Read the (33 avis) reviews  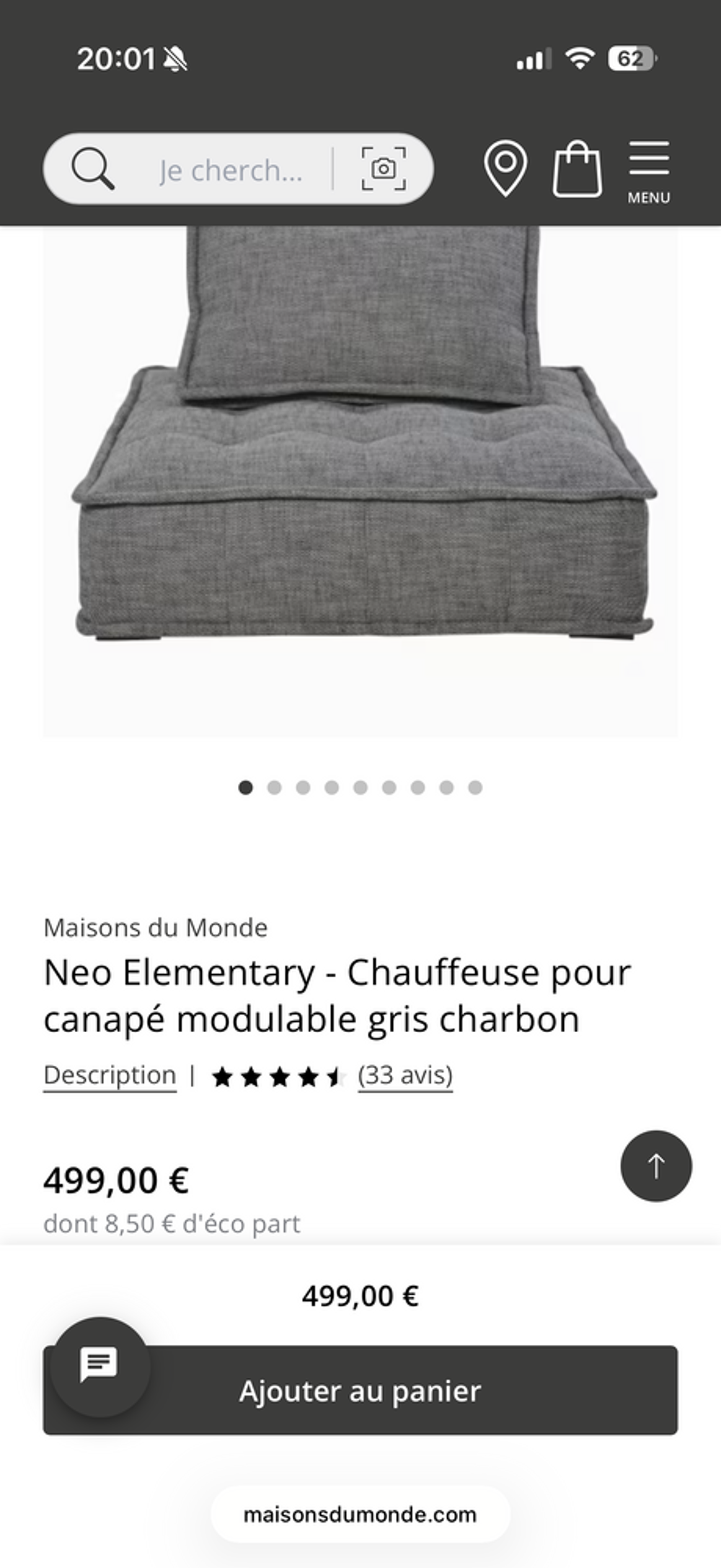pyautogui.click(x=405, y=1075)
